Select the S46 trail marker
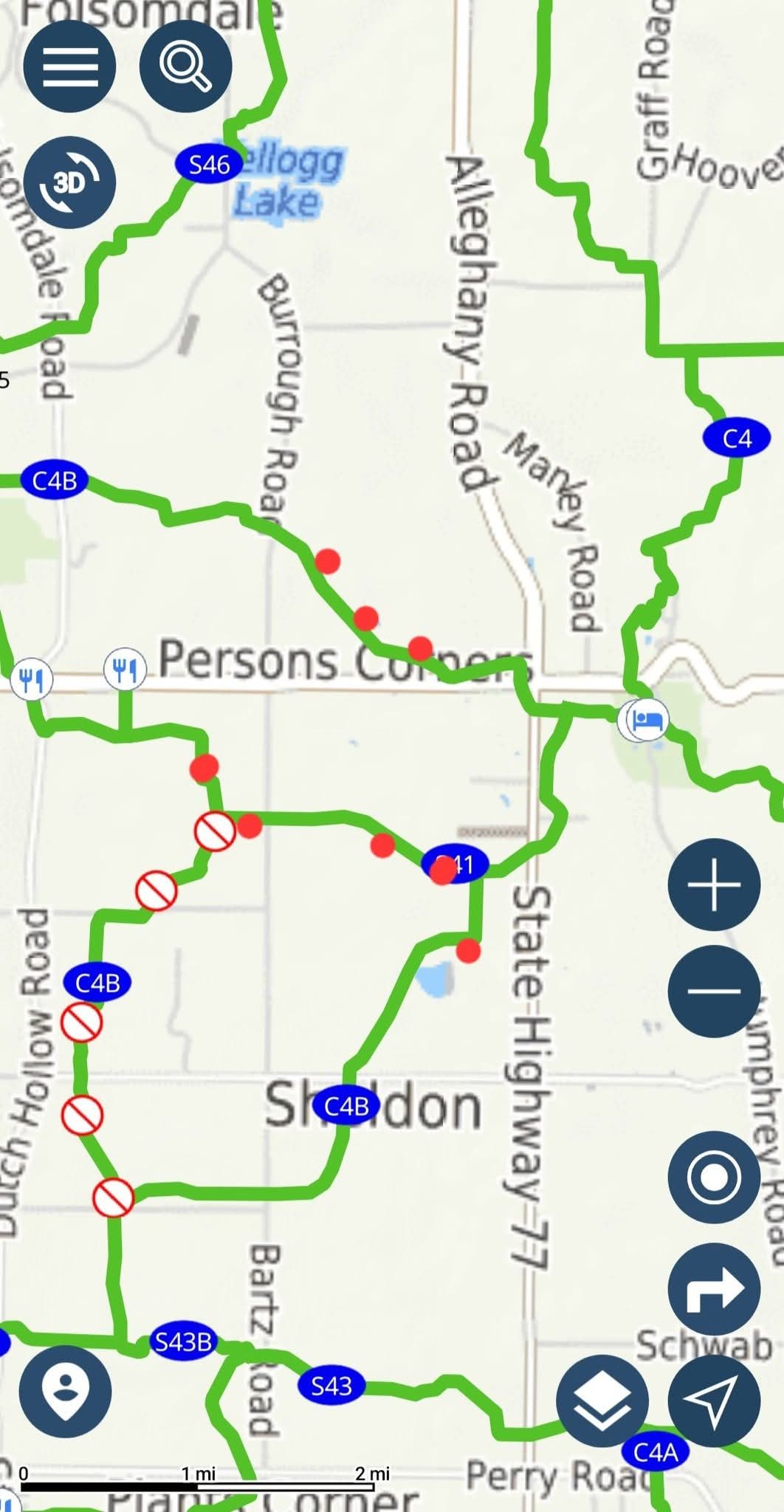The height and width of the screenshot is (1512, 784). tap(209, 164)
